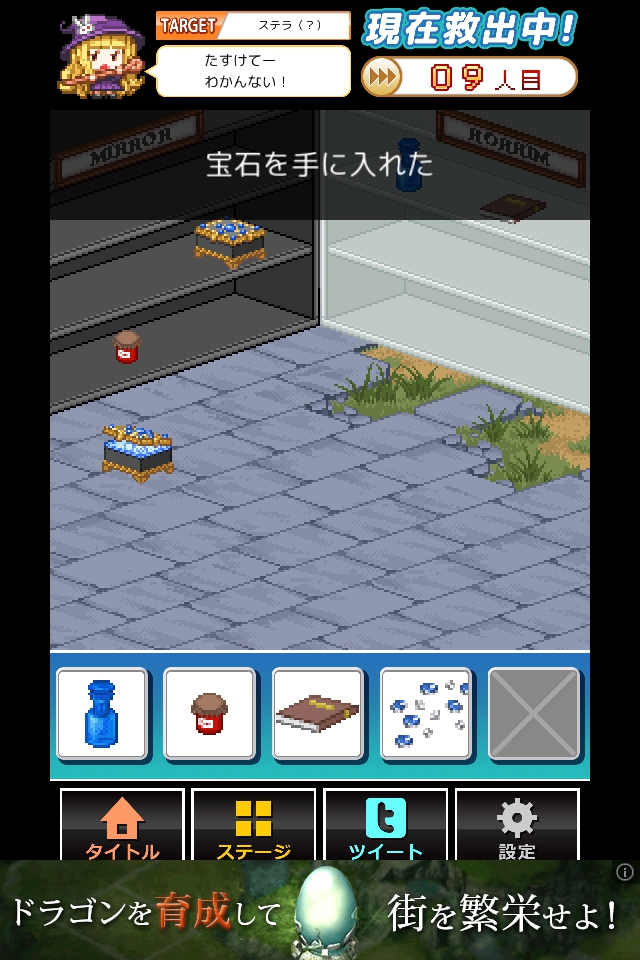Open the ステージ stage select
Image resolution: width=640 pixels, height=960 pixels.
coord(253,828)
